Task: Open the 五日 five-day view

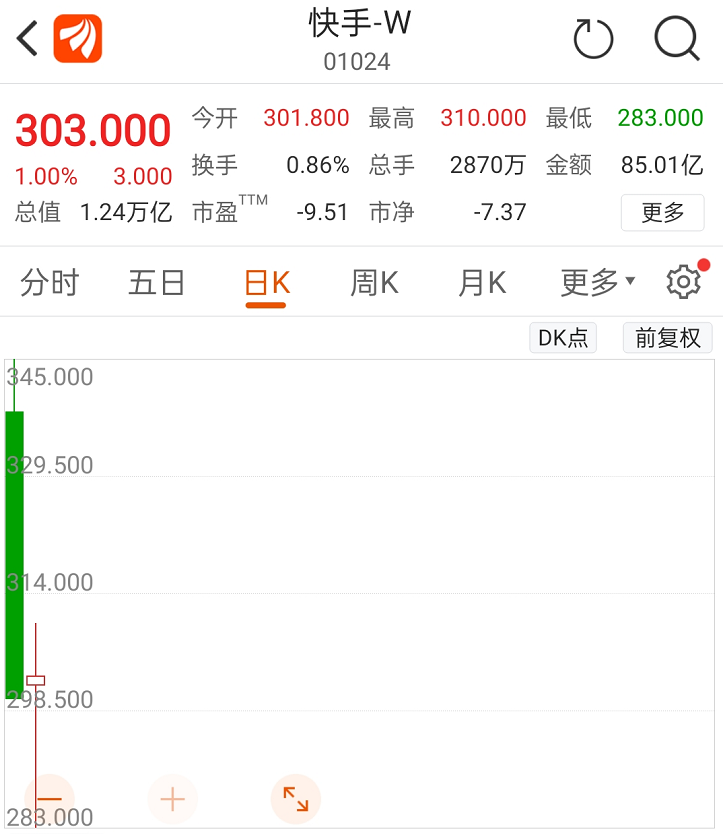Action: [x=155, y=282]
